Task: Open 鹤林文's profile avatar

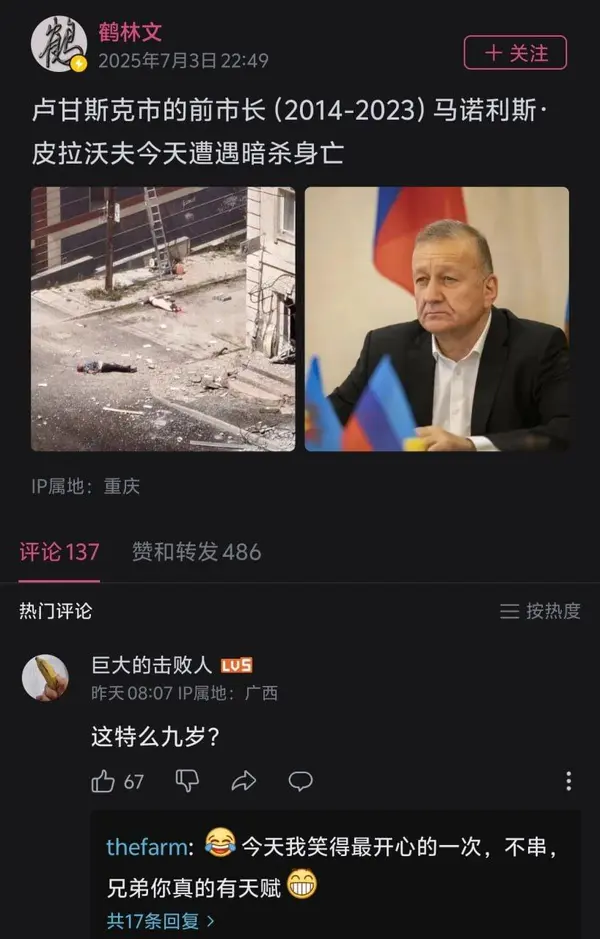Action: (x=58, y=45)
